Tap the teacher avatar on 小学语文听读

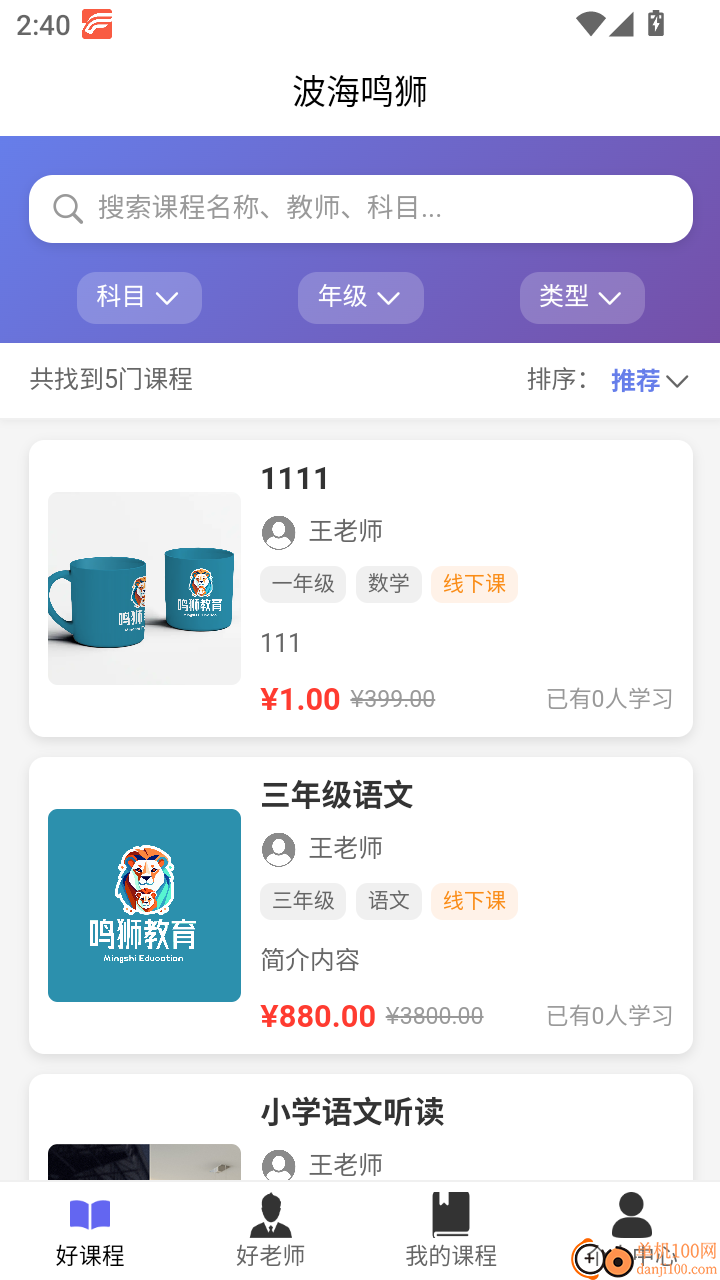tap(278, 1165)
